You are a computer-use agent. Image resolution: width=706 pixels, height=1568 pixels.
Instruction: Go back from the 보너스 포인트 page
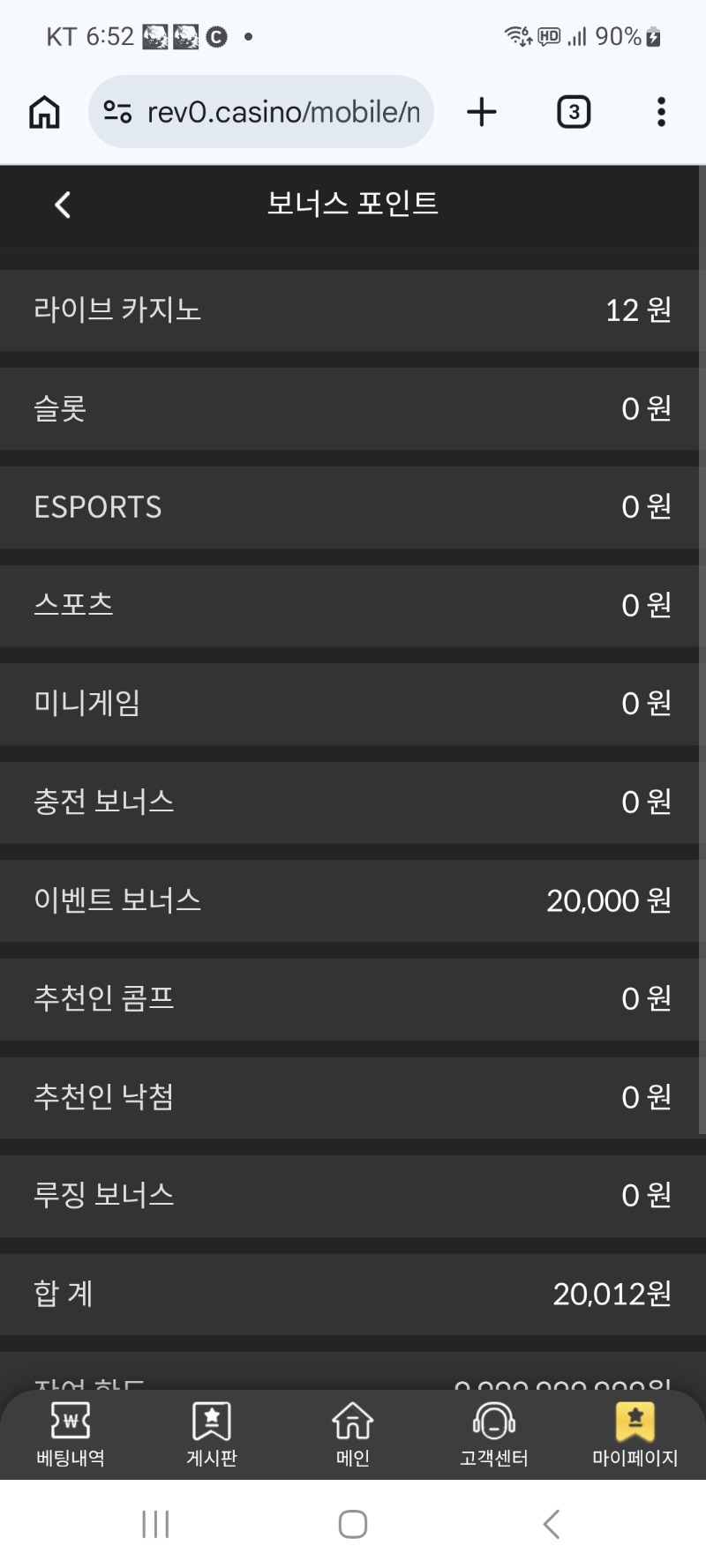tap(62, 205)
